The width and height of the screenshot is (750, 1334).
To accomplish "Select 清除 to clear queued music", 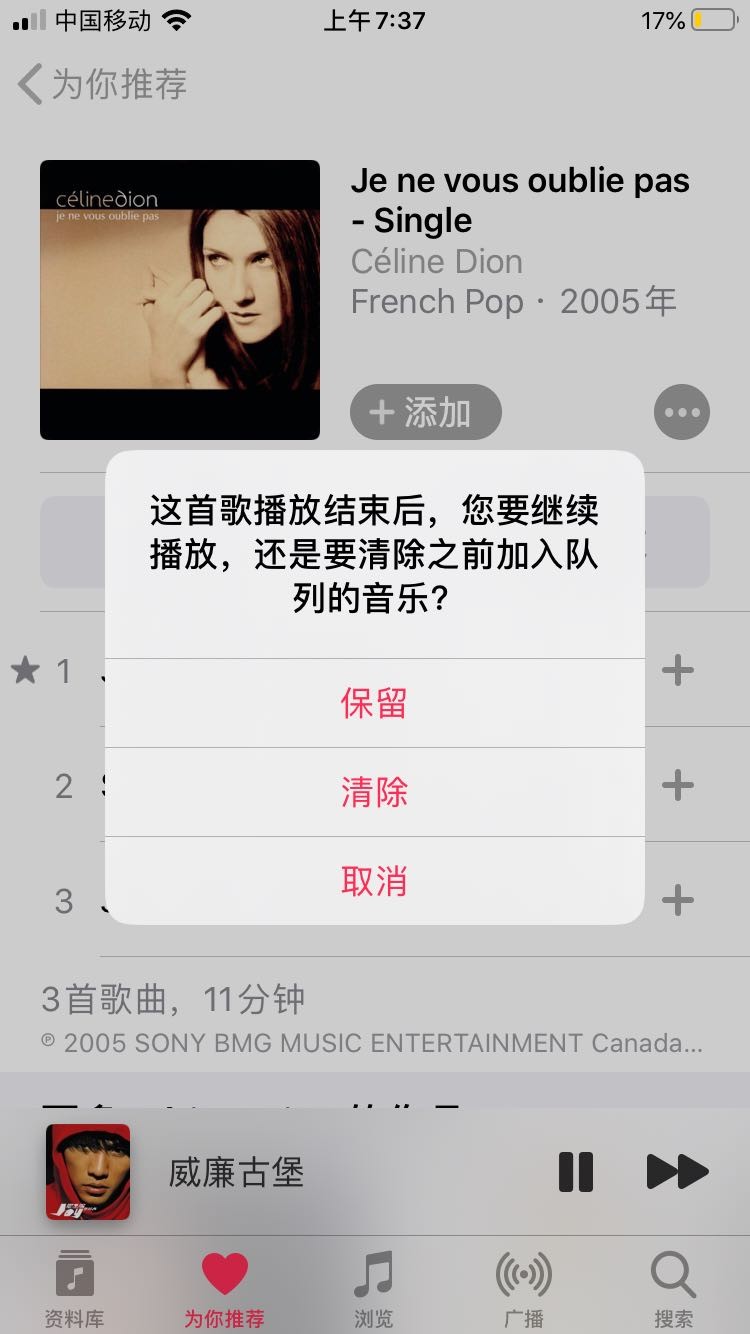I will [x=374, y=792].
